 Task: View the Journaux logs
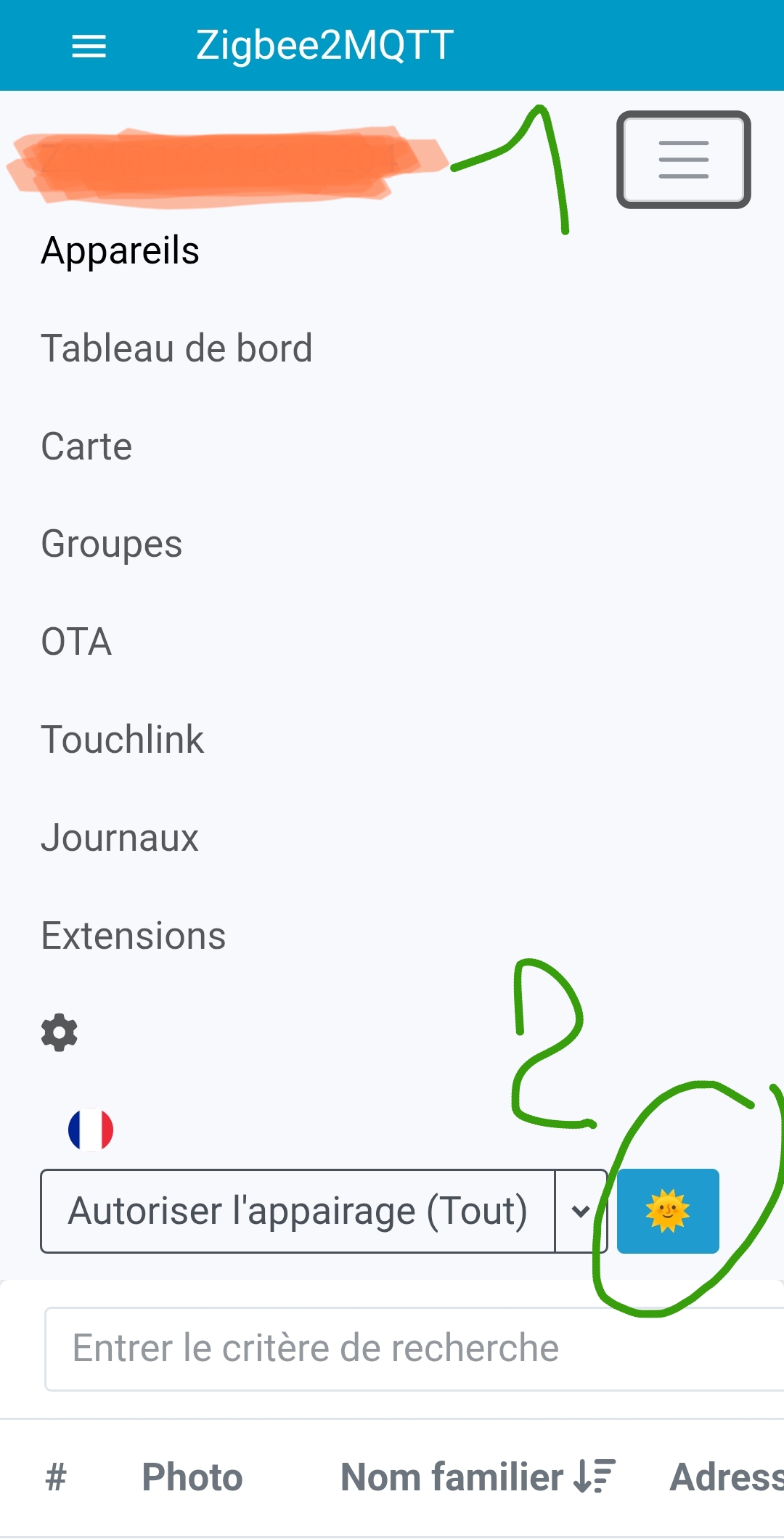click(120, 838)
